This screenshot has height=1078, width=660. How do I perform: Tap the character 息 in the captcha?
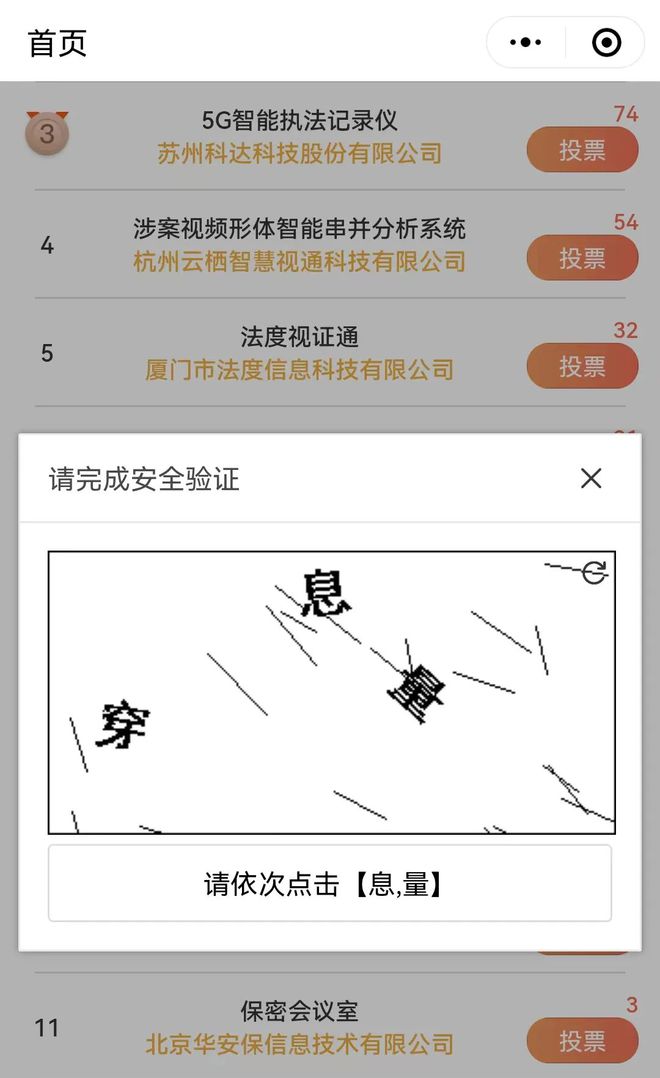coord(325,594)
